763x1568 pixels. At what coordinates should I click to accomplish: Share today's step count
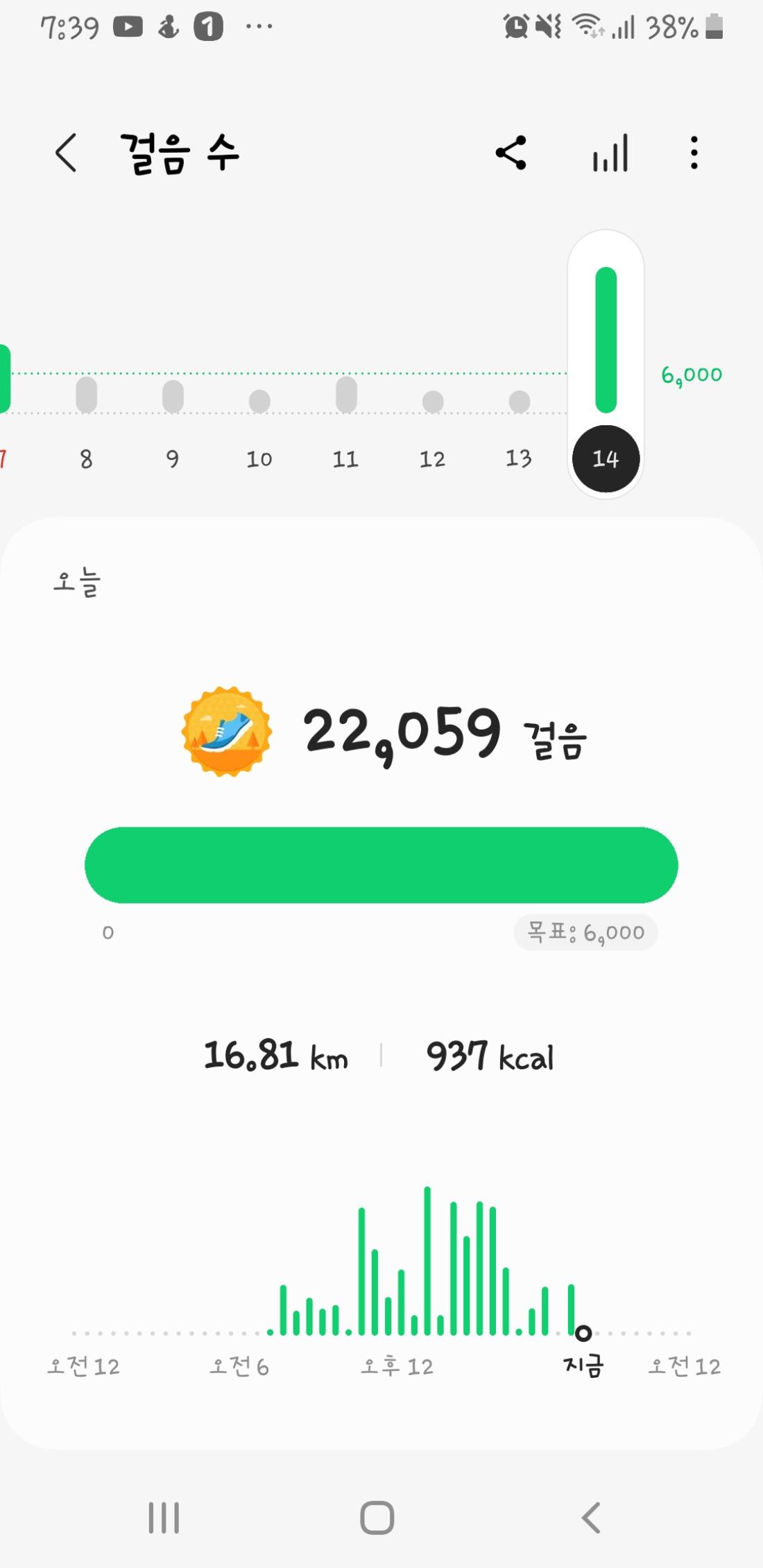511,153
